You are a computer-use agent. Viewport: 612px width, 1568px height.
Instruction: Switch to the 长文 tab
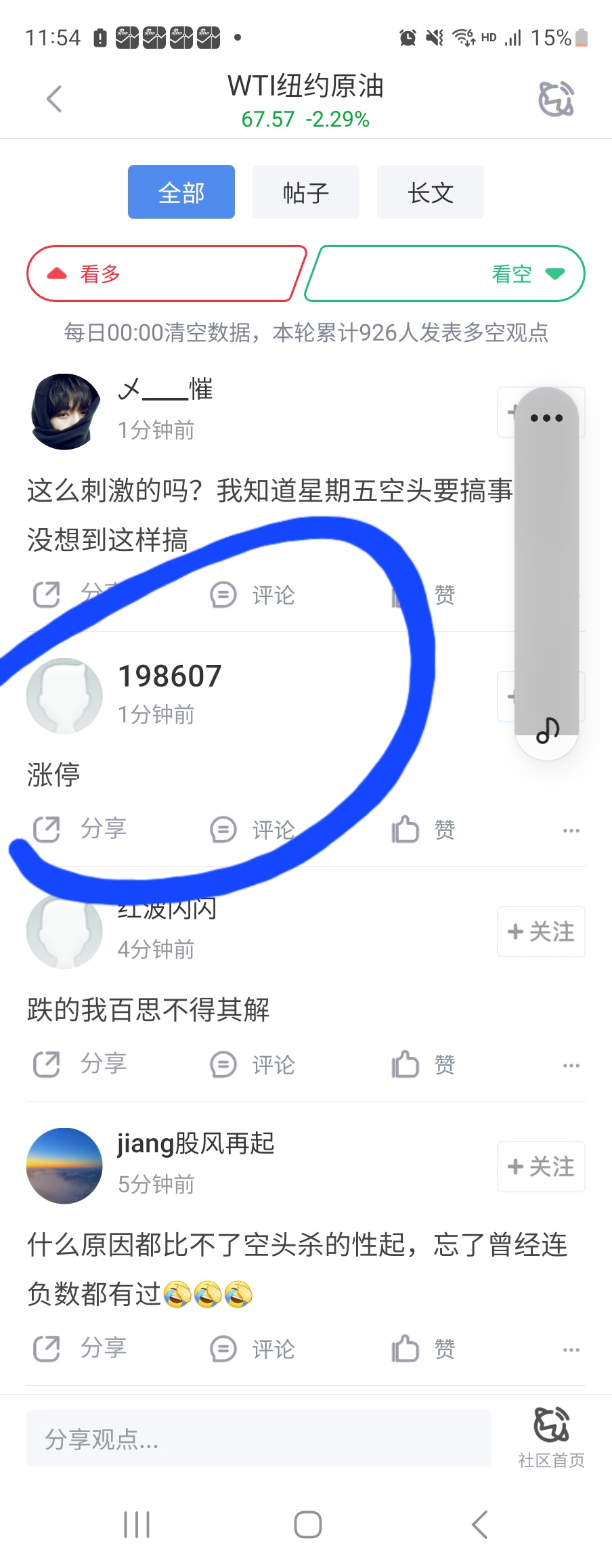pyautogui.click(x=430, y=192)
